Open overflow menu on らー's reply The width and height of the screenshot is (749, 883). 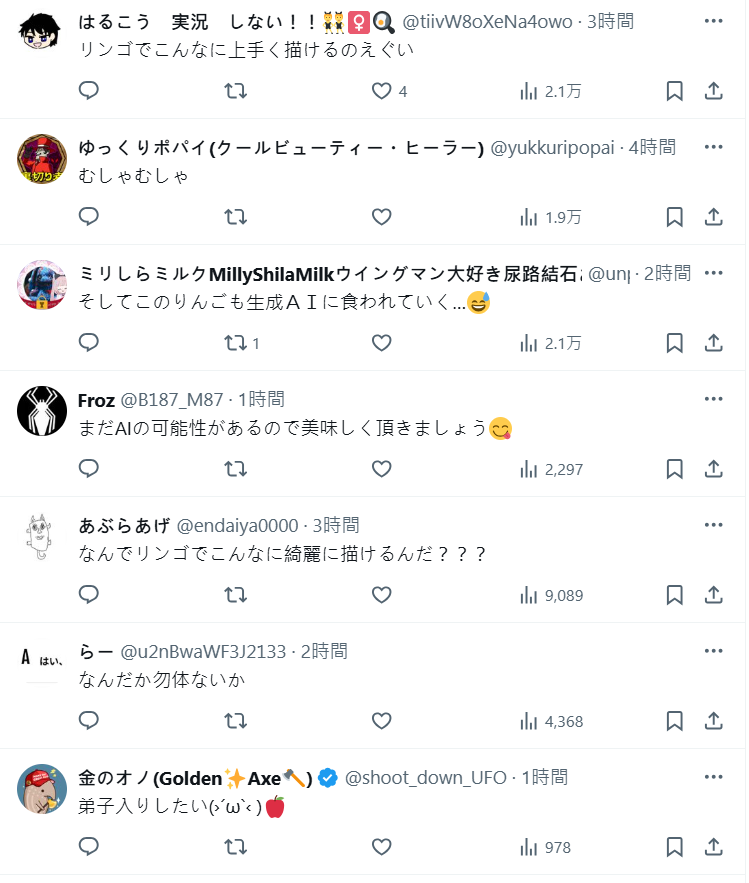[x=713, y=650]
